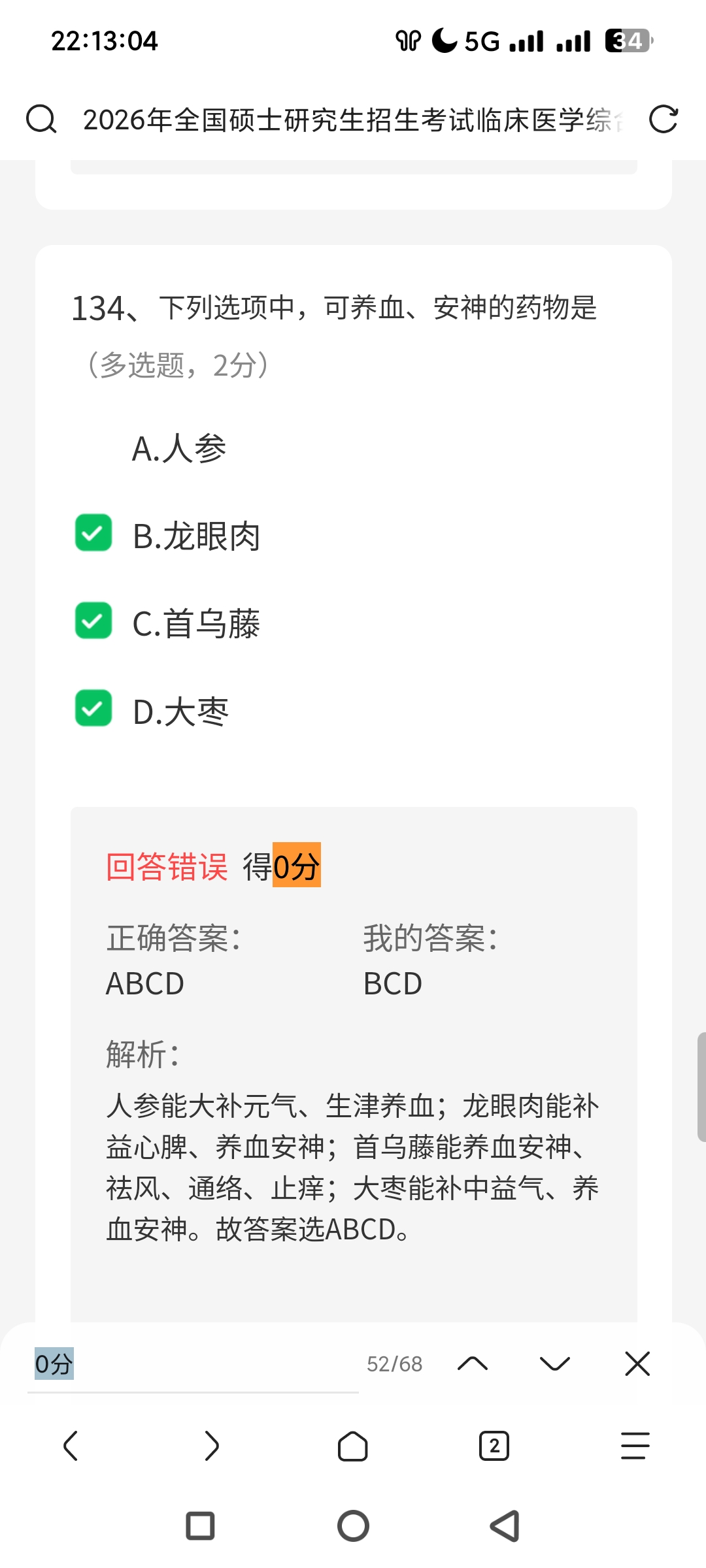
Task: Open the browser home page
Action: [353, 1446]
